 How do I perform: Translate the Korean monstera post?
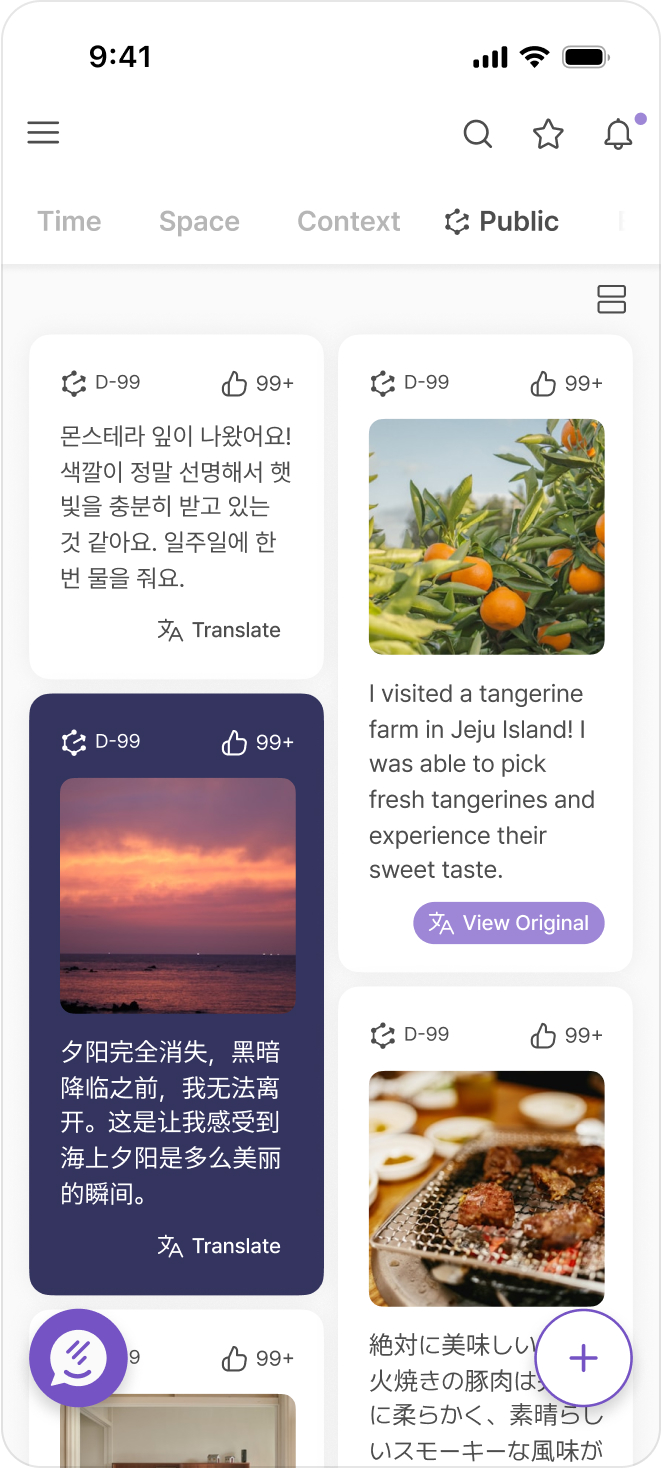[219, 630]
